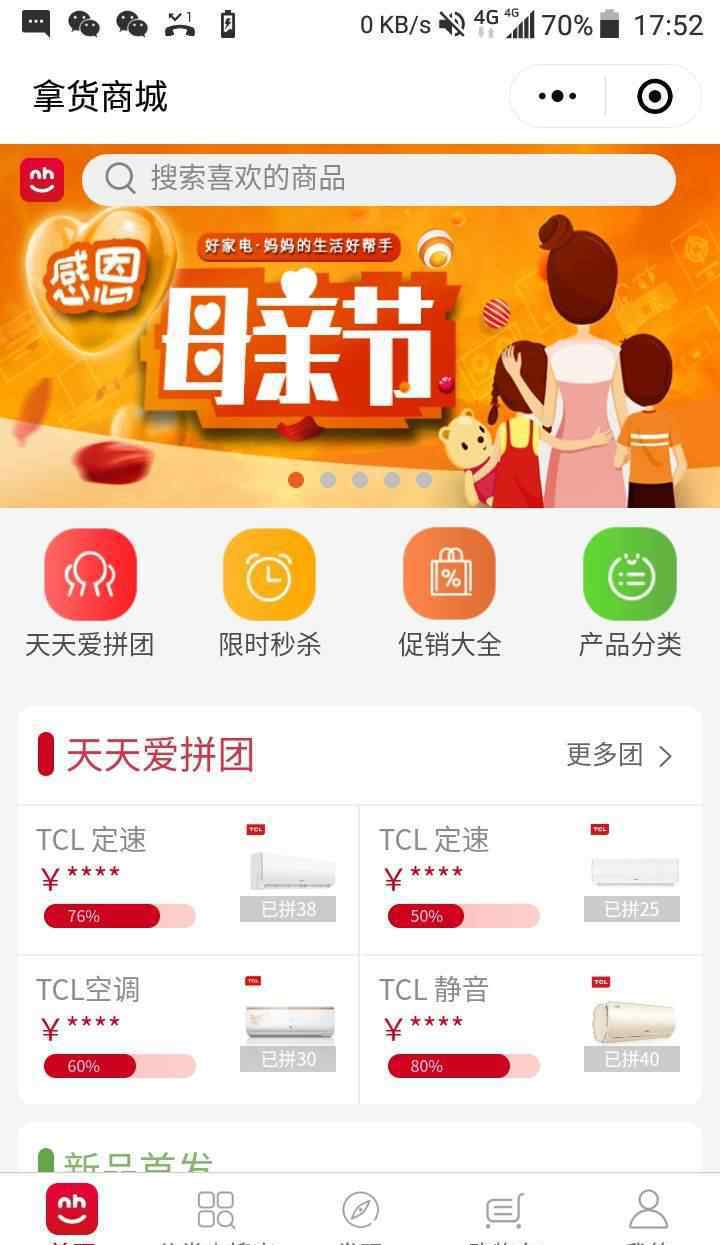Open TCL 定速 deal with 已拼38
The height and width of the screenshot is (1245, 720).
188,879
